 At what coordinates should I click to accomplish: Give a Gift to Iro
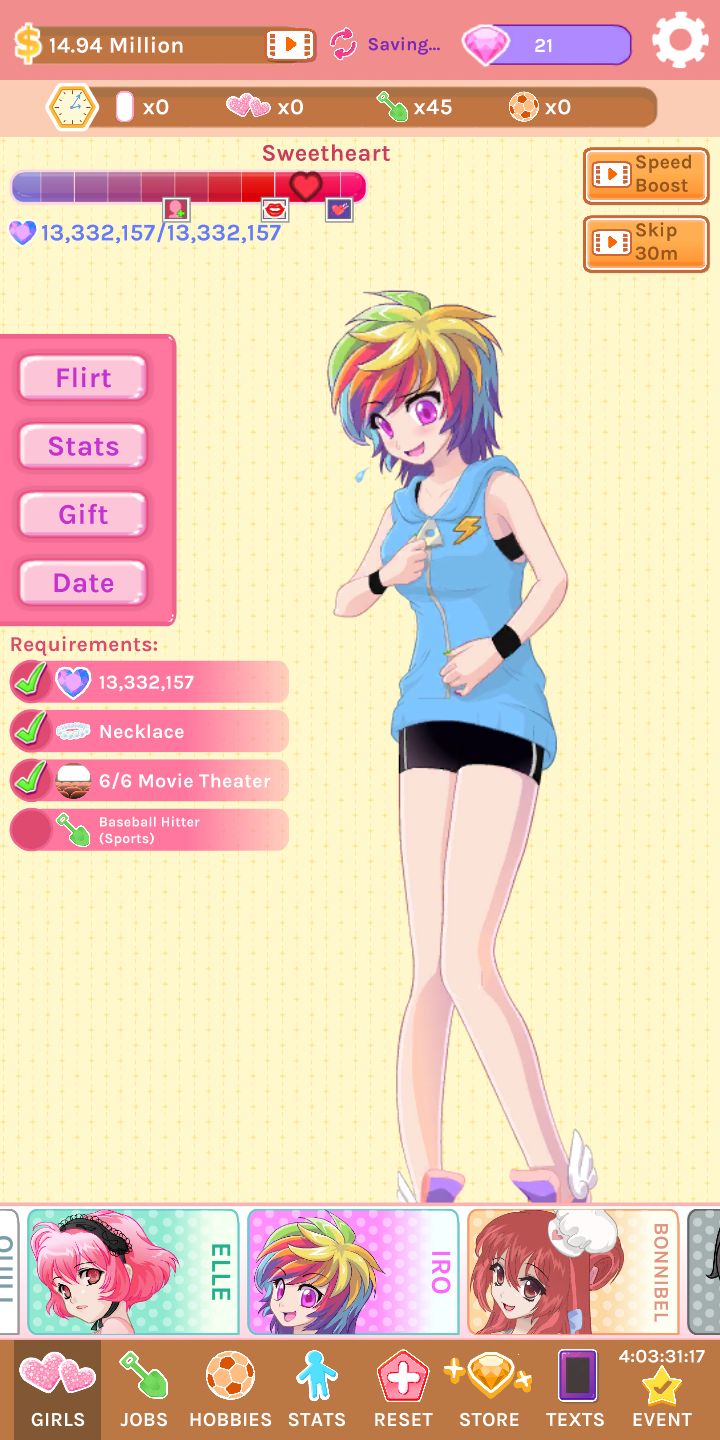pyautogui.click(x=84, y=514)
